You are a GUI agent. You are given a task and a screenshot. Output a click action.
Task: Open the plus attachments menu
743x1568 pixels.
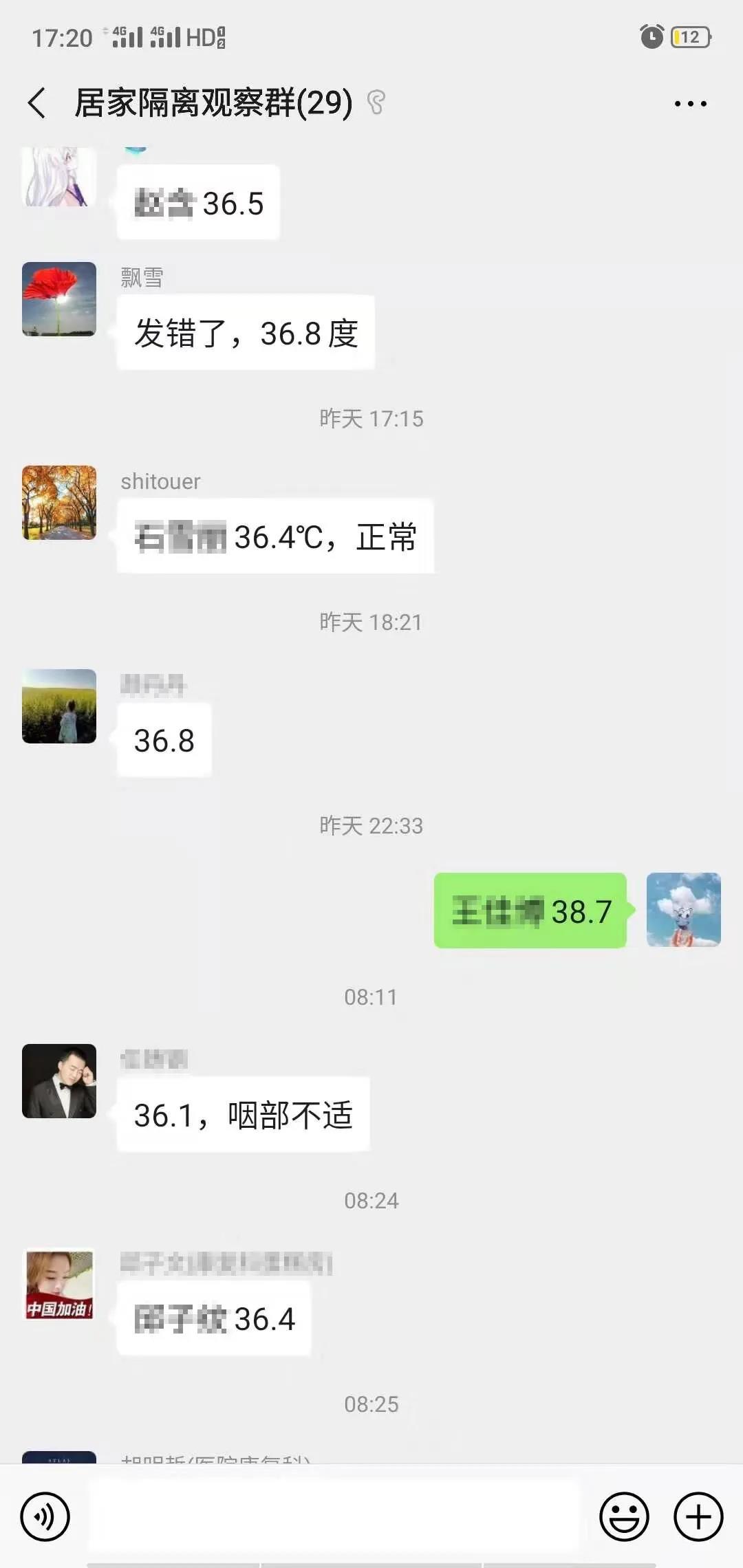698,1516
